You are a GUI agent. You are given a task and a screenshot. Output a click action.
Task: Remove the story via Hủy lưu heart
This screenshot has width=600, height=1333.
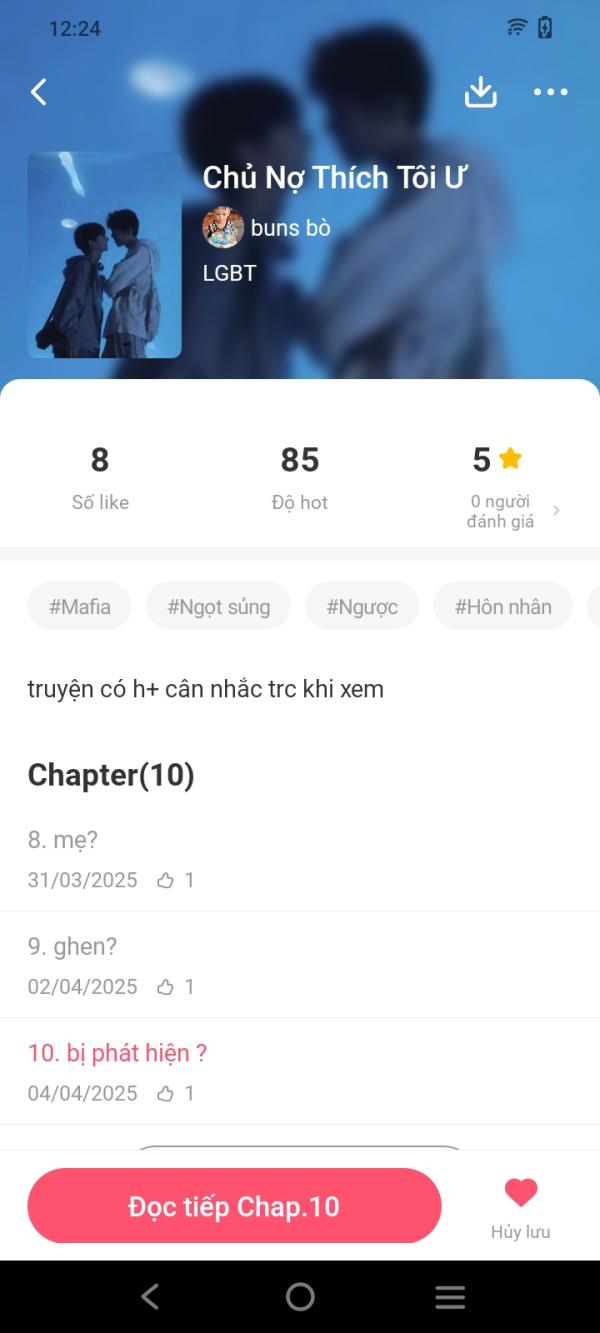pyautogui.click(x=520, y=1206)
